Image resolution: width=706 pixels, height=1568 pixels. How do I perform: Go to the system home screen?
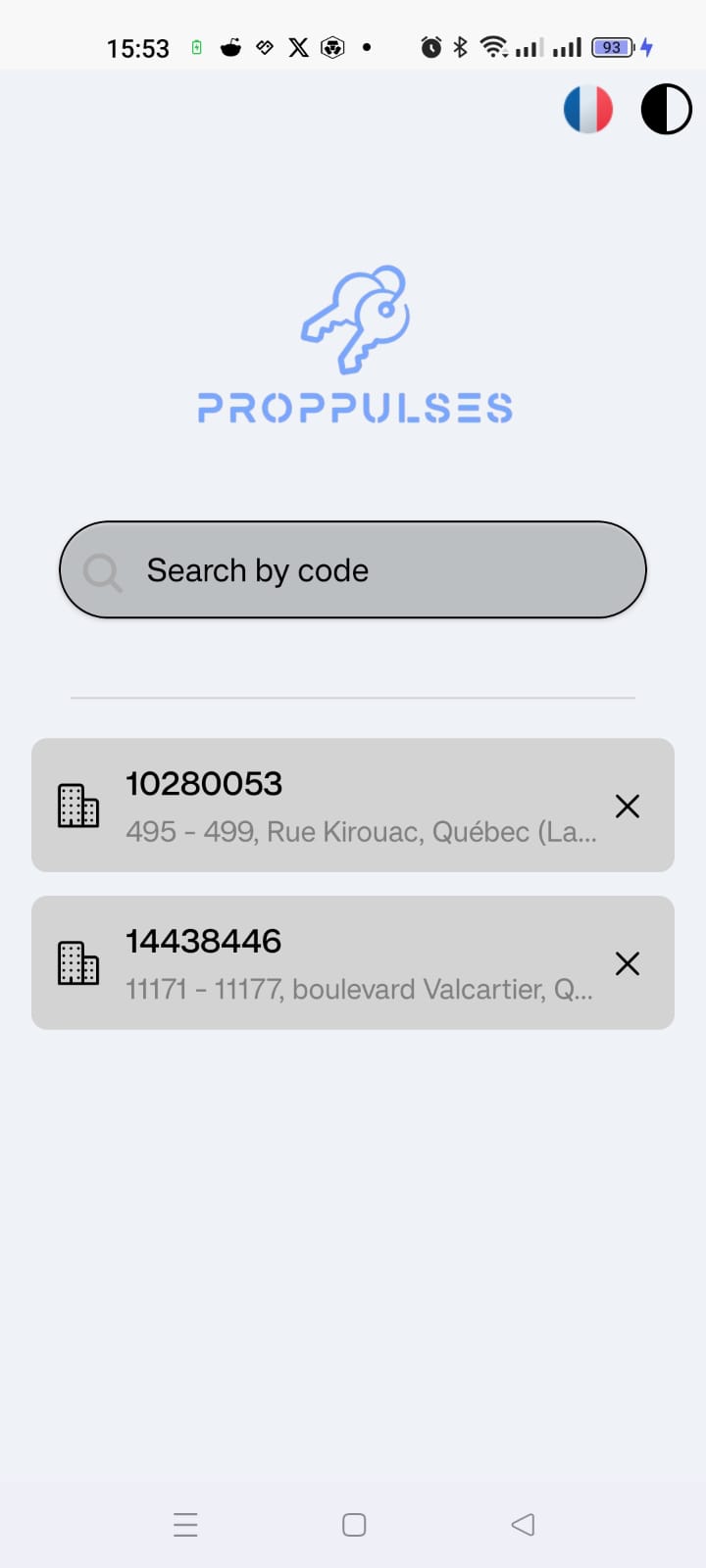(x=354, y=1525)
